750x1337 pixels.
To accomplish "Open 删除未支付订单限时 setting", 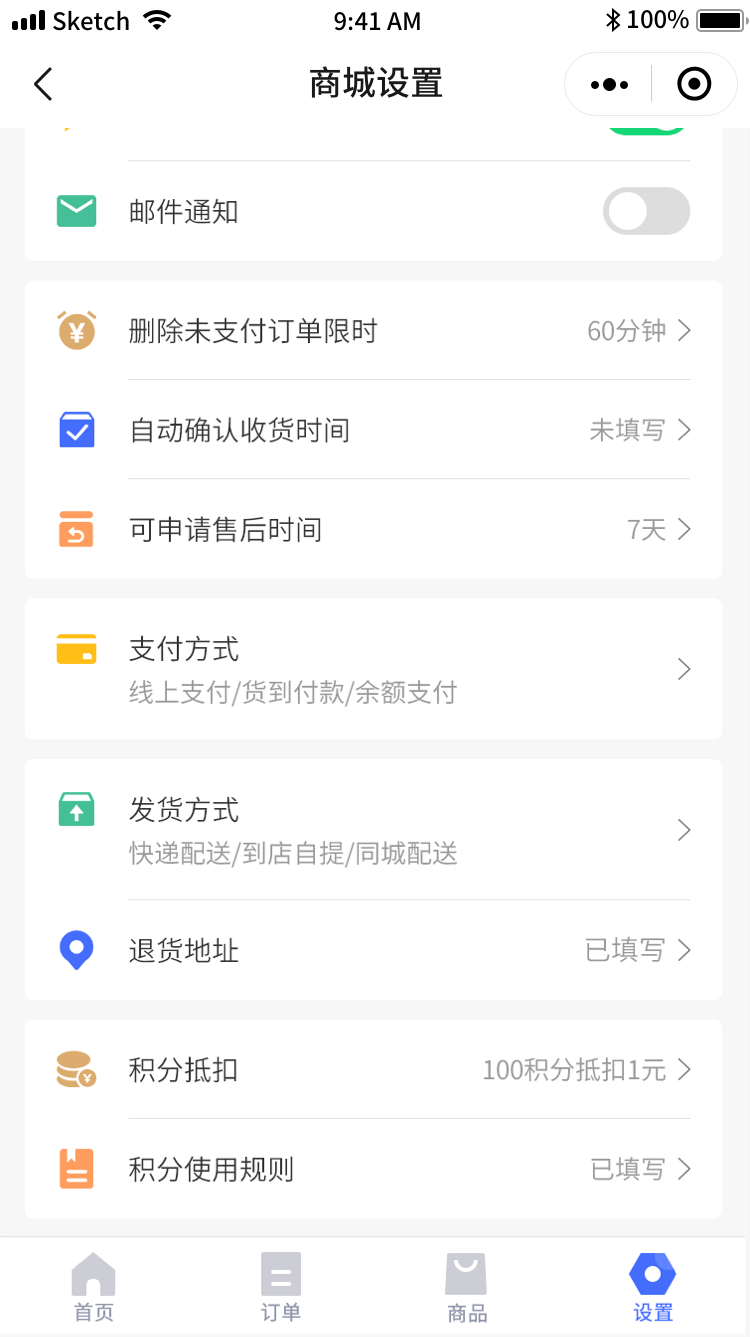I will click(x=374, y=331).
